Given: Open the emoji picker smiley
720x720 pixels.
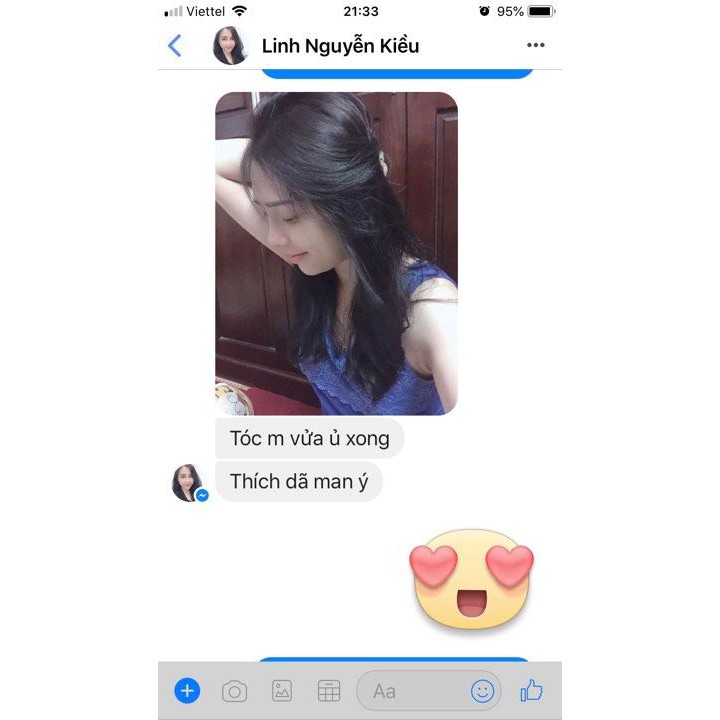Looking at the screenshot, I should pos(483,691).
